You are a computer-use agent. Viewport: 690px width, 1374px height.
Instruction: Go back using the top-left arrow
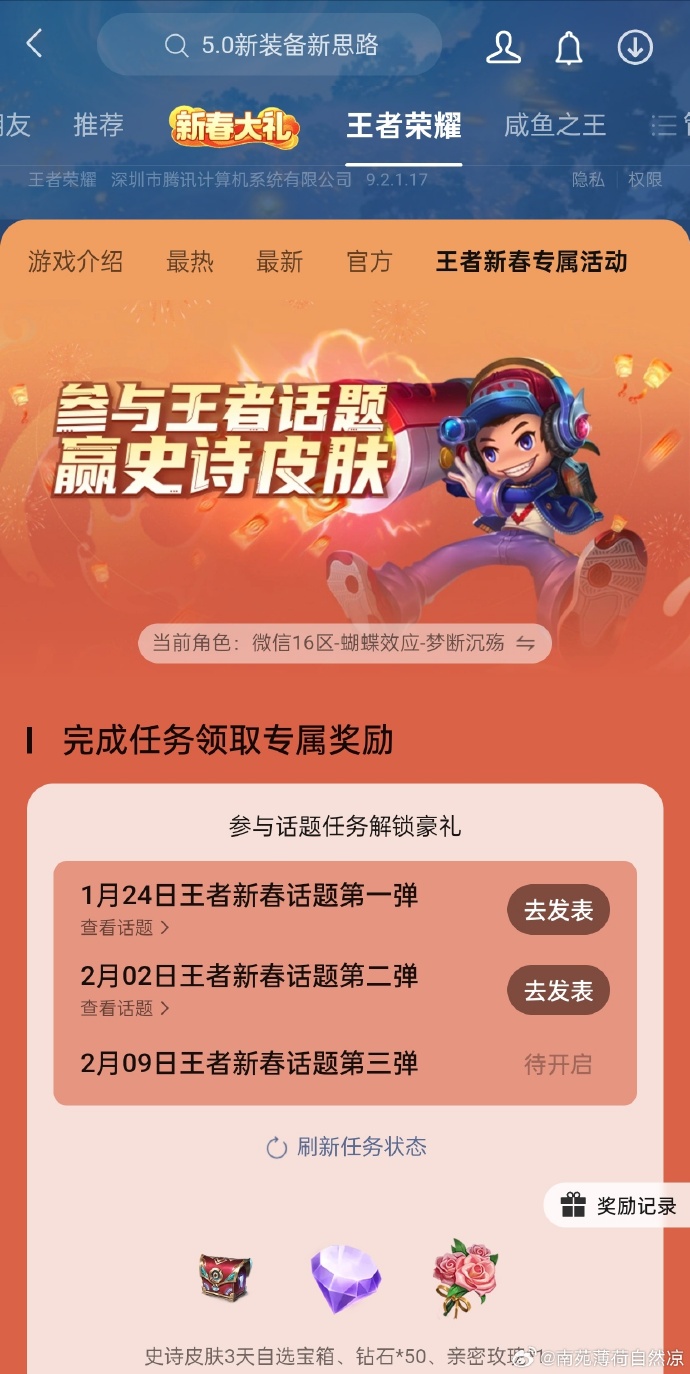[x=35, y=44]
